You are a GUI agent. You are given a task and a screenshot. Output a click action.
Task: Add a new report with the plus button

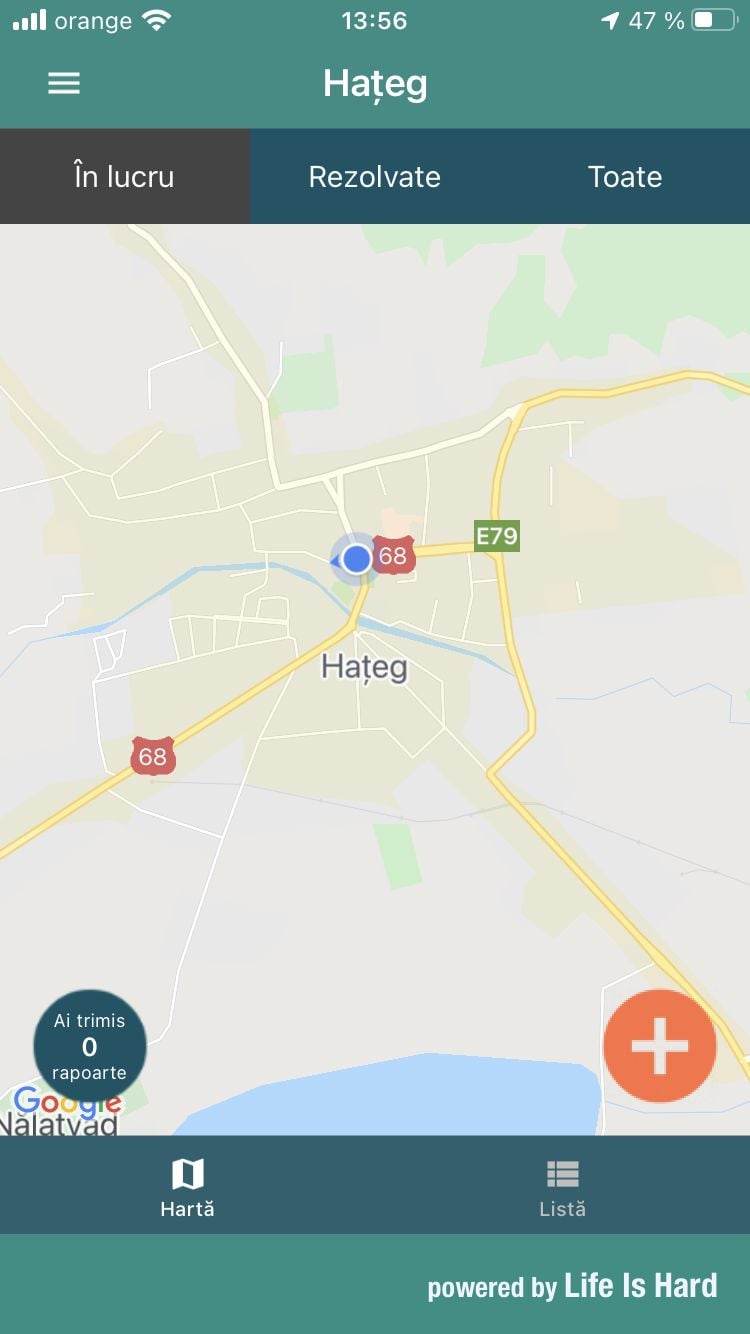[x=660, y=1046]
